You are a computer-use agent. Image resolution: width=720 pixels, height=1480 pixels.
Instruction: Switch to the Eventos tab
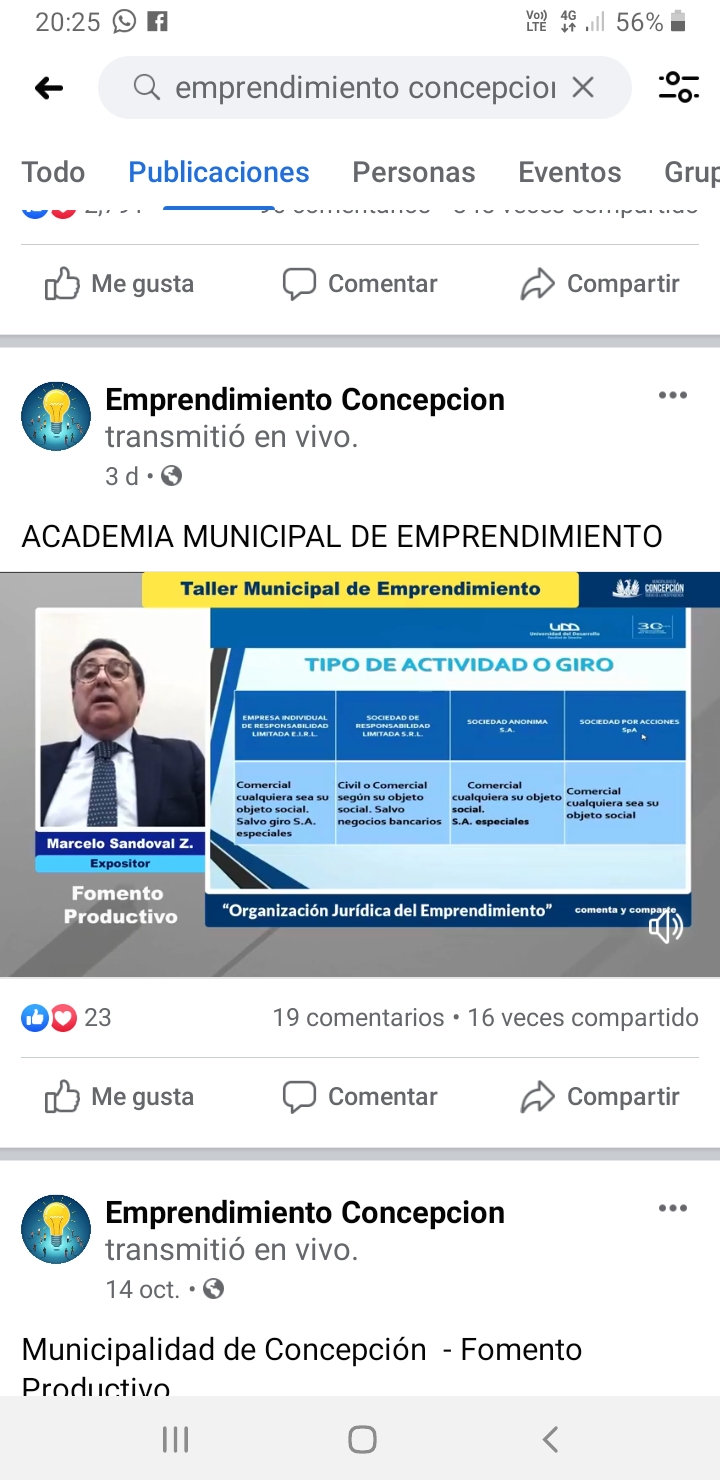[x=569, y=172]
